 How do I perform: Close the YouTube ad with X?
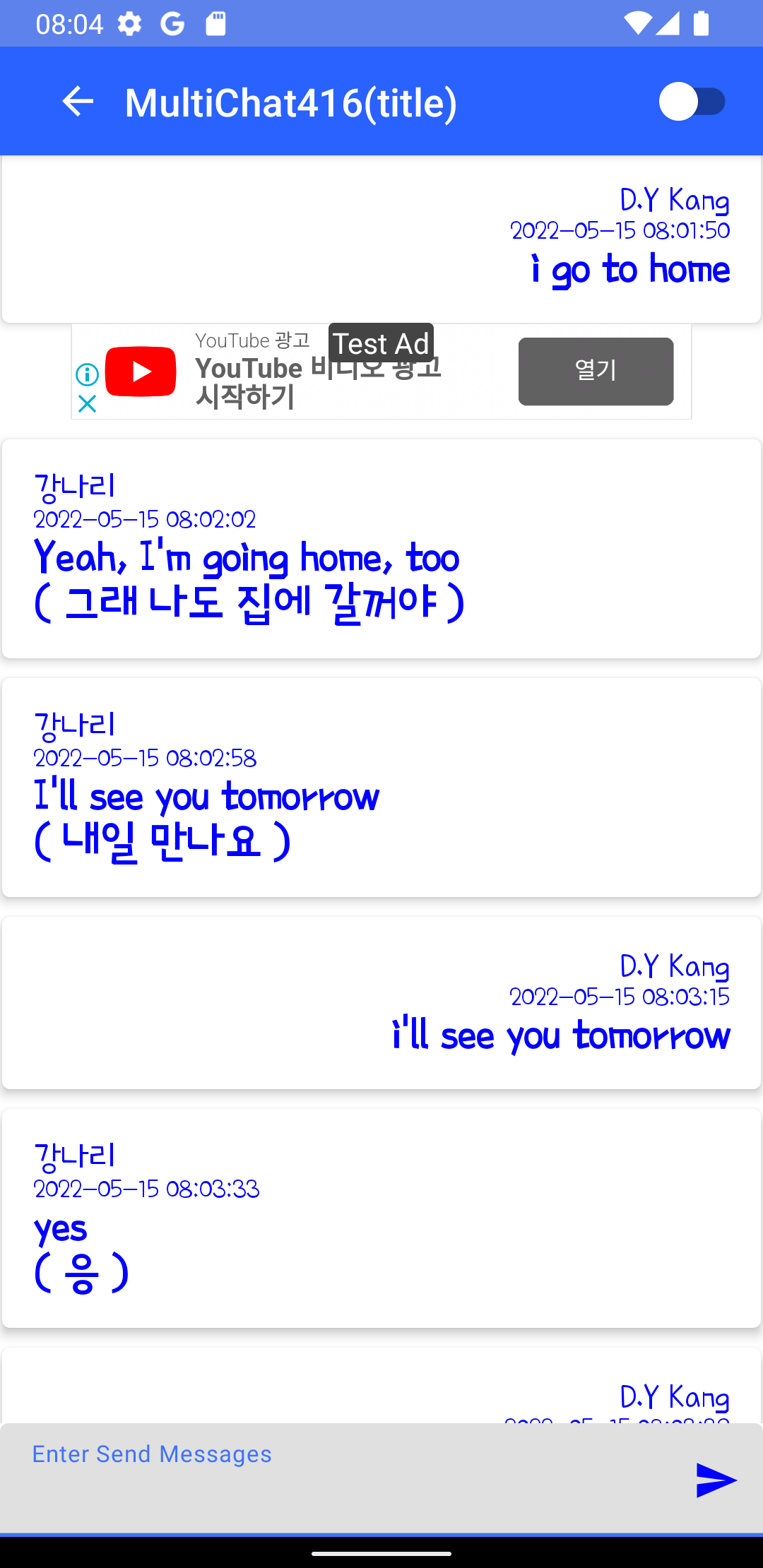click(87, 404)
